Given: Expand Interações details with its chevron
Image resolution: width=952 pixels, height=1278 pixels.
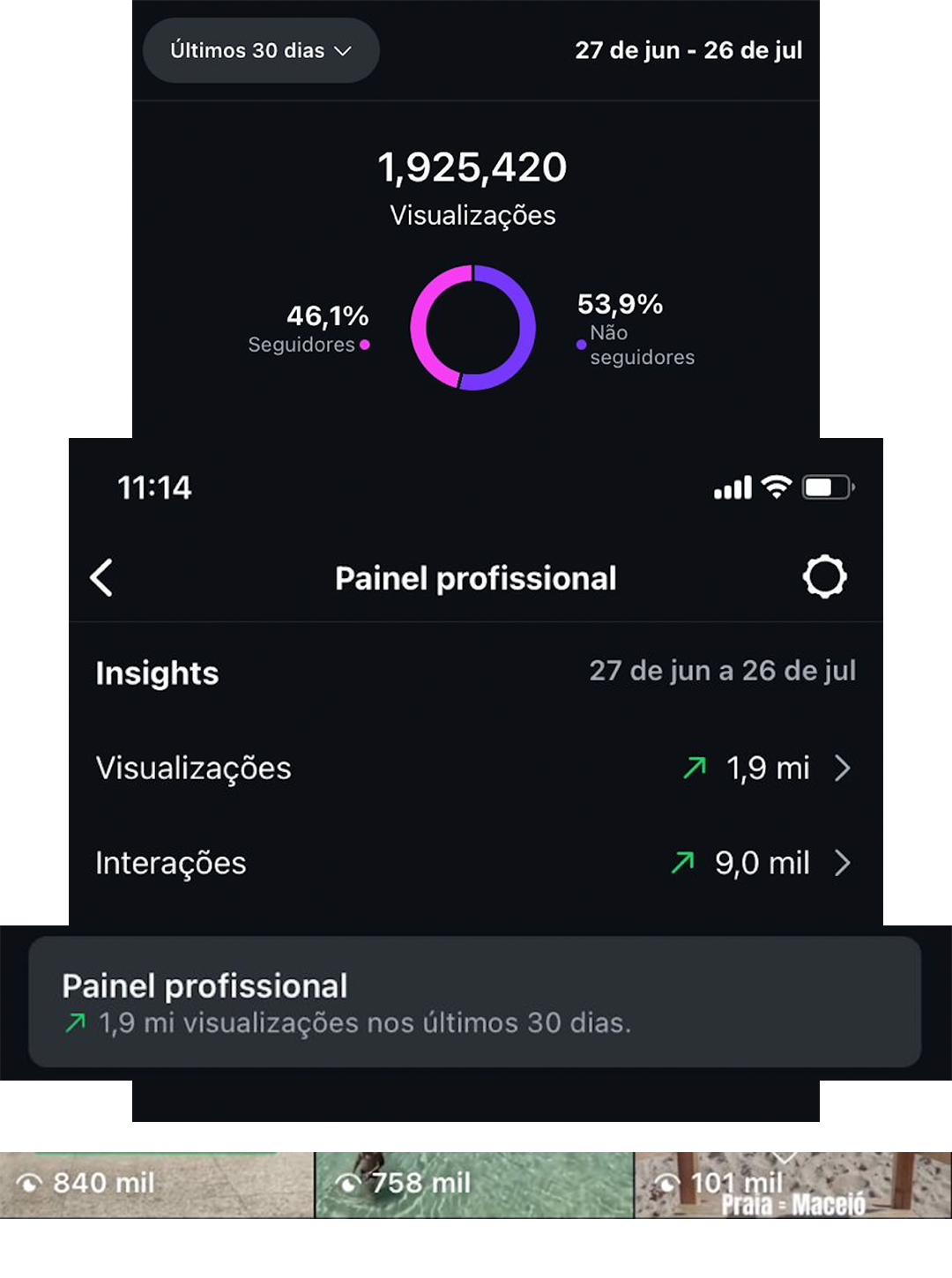Looking at the screenshot, I should [x=844, y=862].
